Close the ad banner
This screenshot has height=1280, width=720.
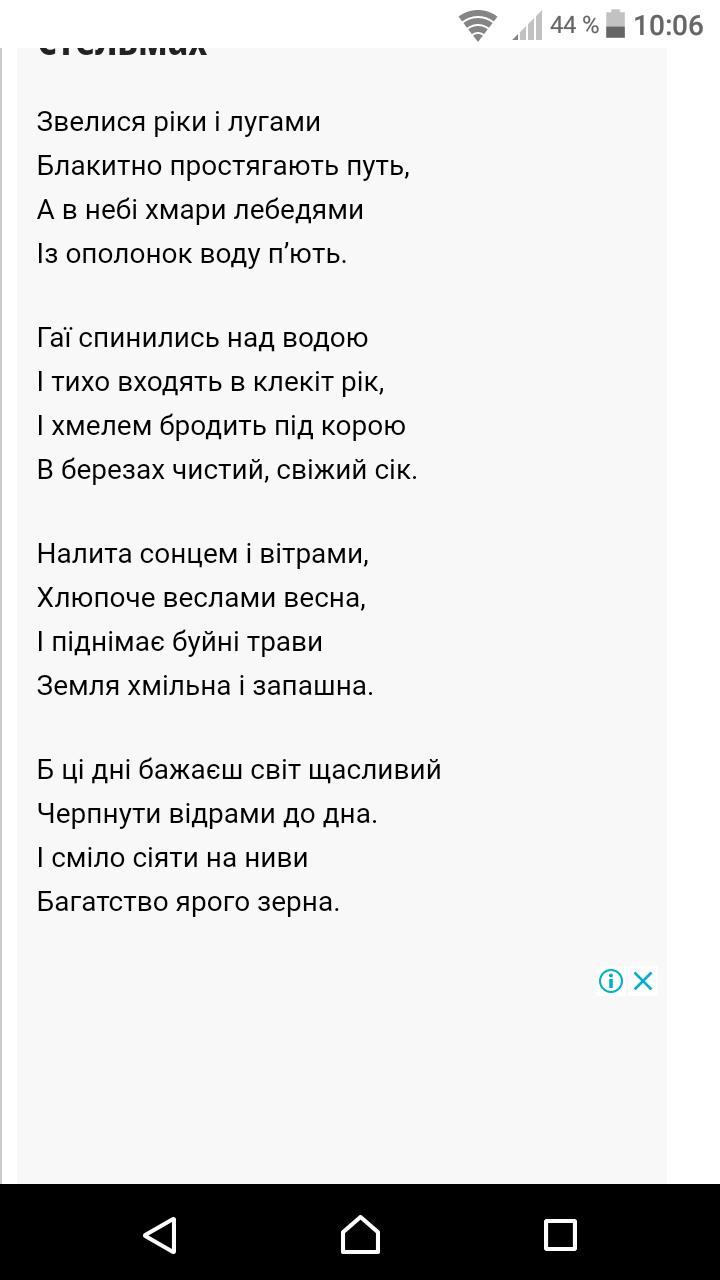coord(643,981)
